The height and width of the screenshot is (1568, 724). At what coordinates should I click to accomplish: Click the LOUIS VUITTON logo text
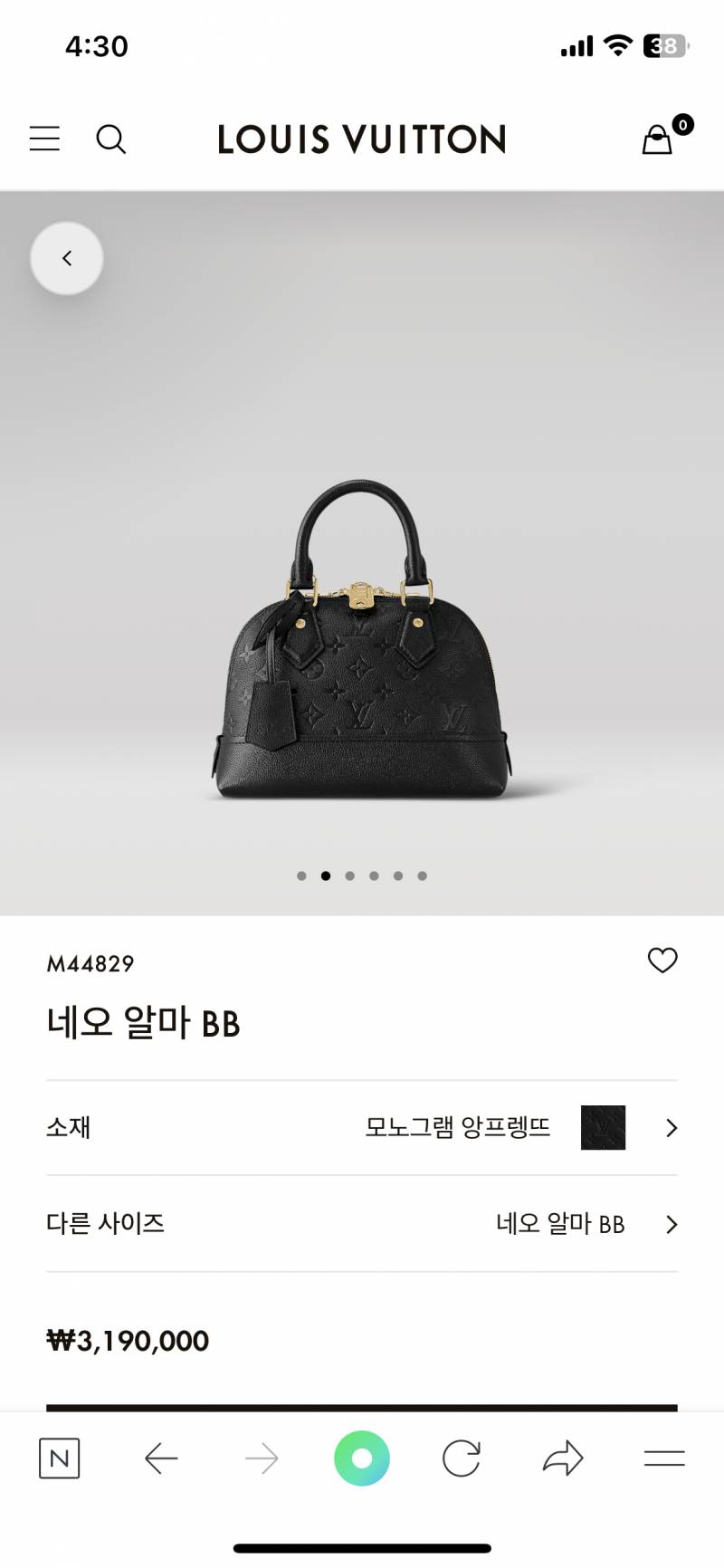361,139
